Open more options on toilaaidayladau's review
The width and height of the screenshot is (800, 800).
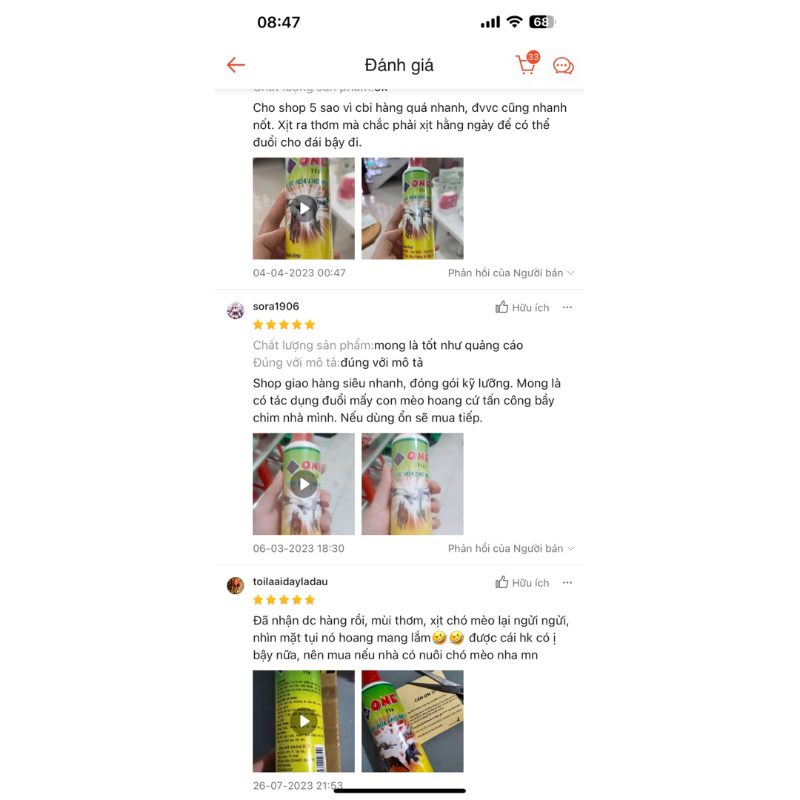568,583
